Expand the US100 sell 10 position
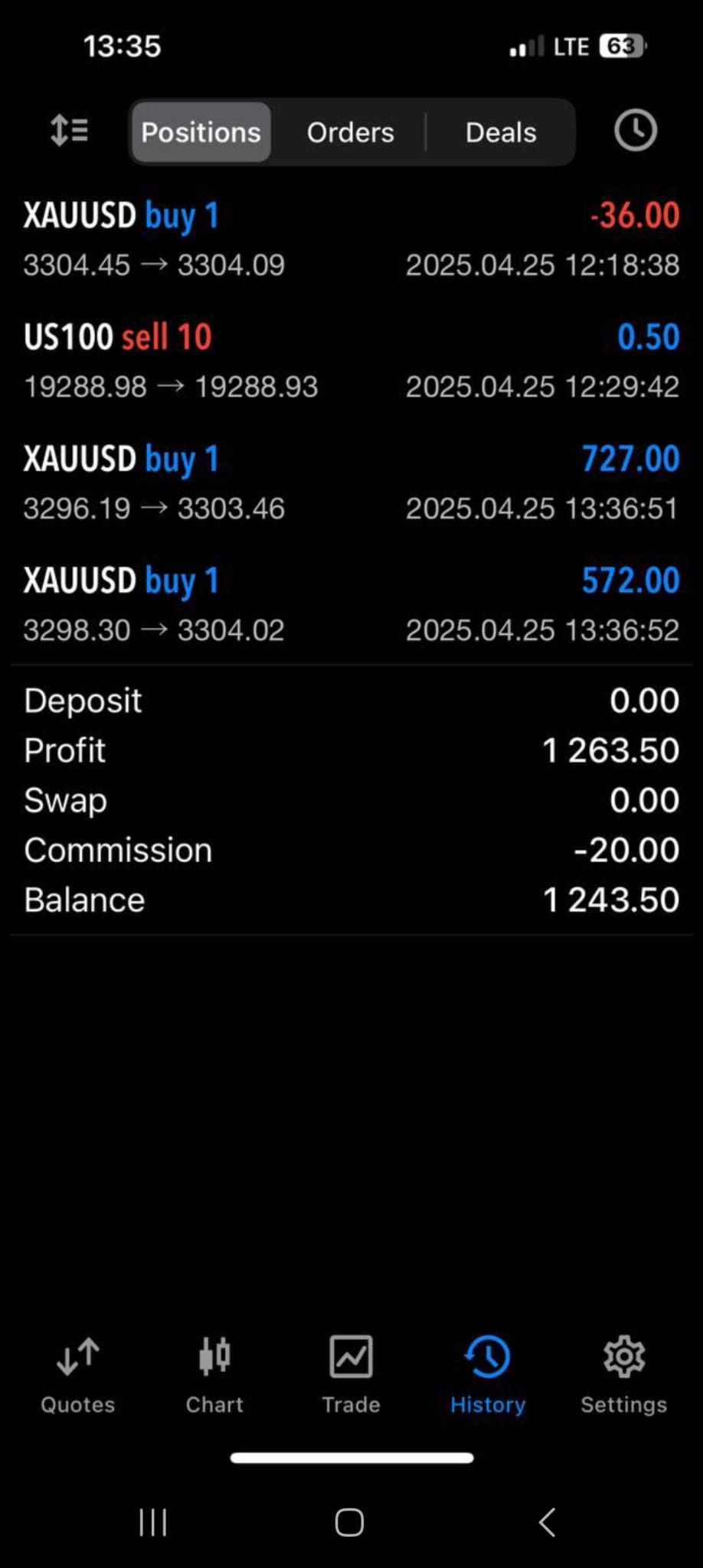This screenshot has height=1568, width=703. pyautogui.click(x=351, y=361)
